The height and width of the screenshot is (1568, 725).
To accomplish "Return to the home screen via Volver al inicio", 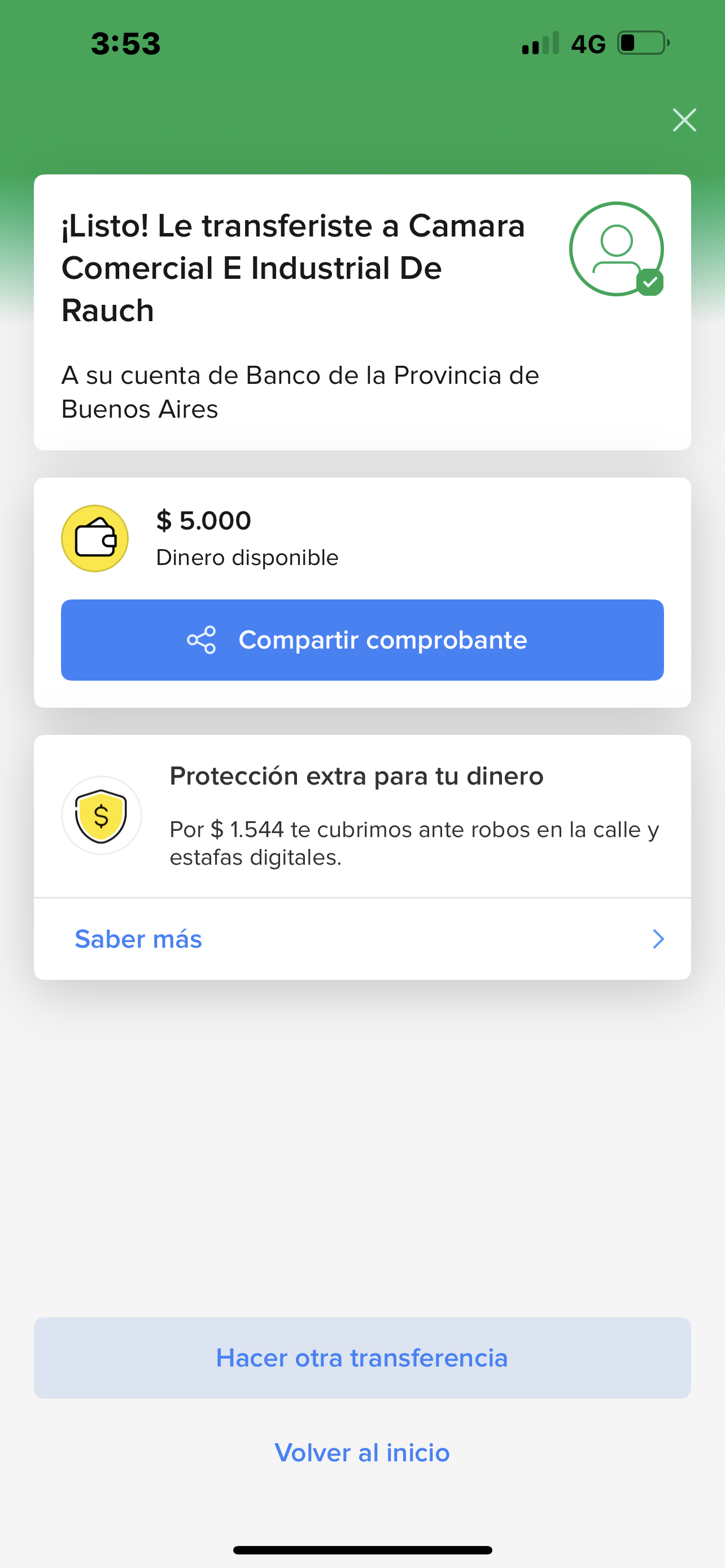I will [362, 1452].
